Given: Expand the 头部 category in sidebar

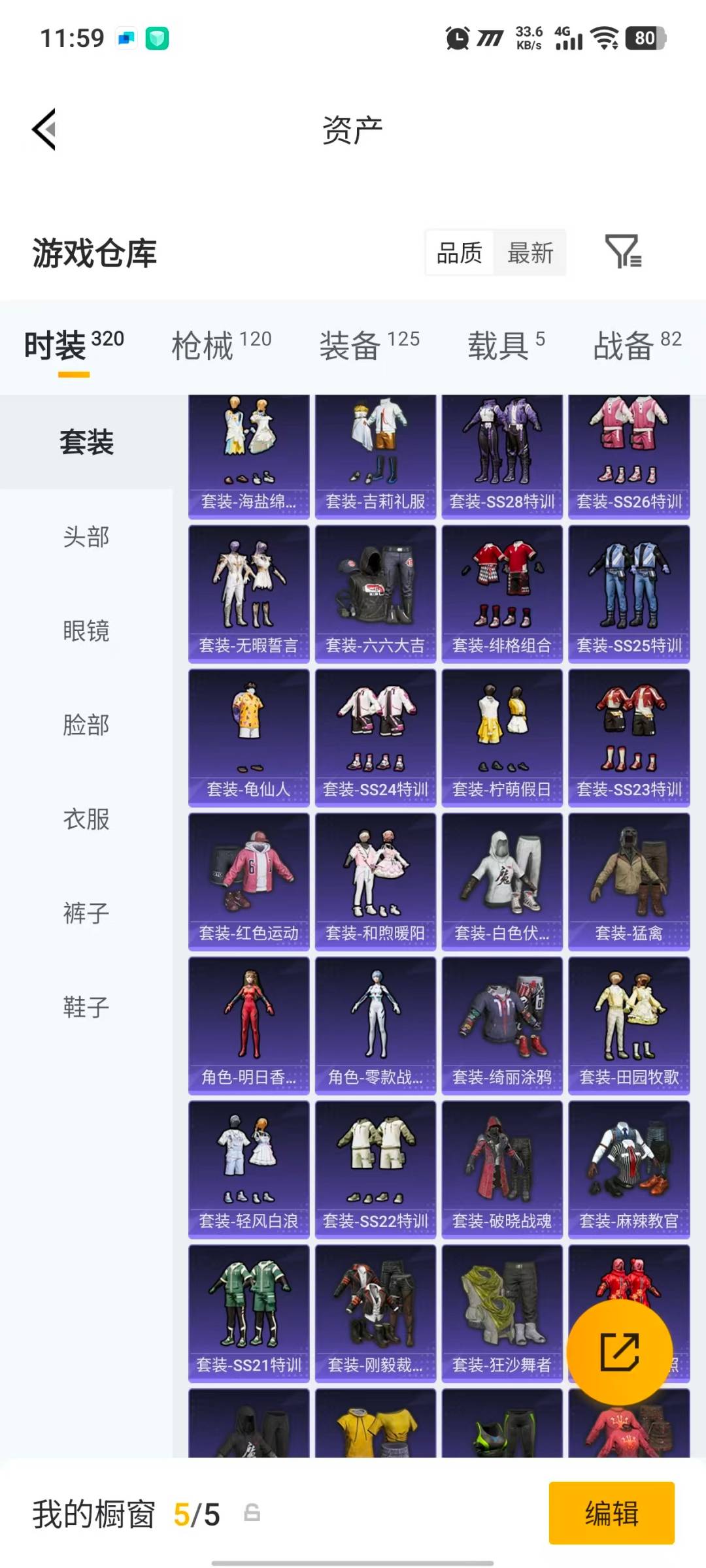Looking at the screenshot, I should (87, 537).
